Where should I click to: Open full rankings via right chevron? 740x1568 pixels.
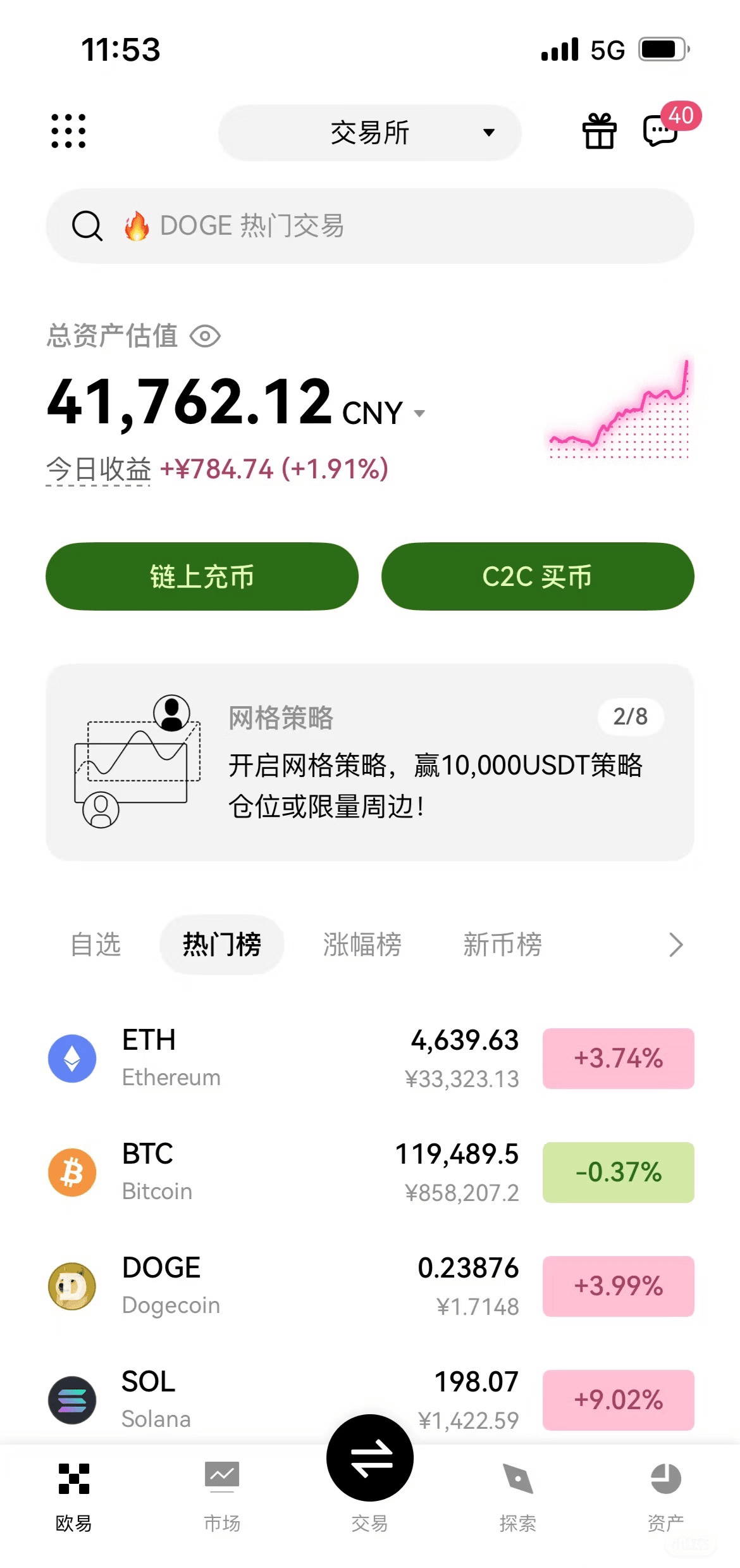[x=676, y=945]
